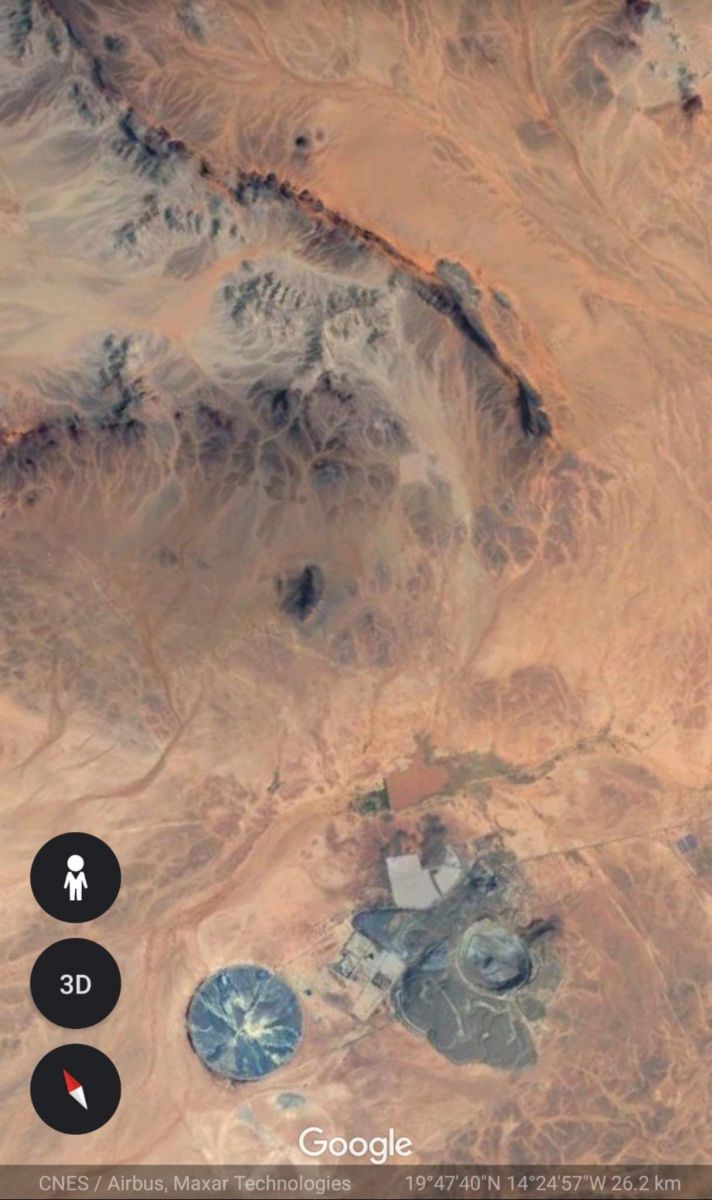Open Street View with the pegman button
The width and height of the screenshot is (712, 1200).
click(x=75, y=877)
